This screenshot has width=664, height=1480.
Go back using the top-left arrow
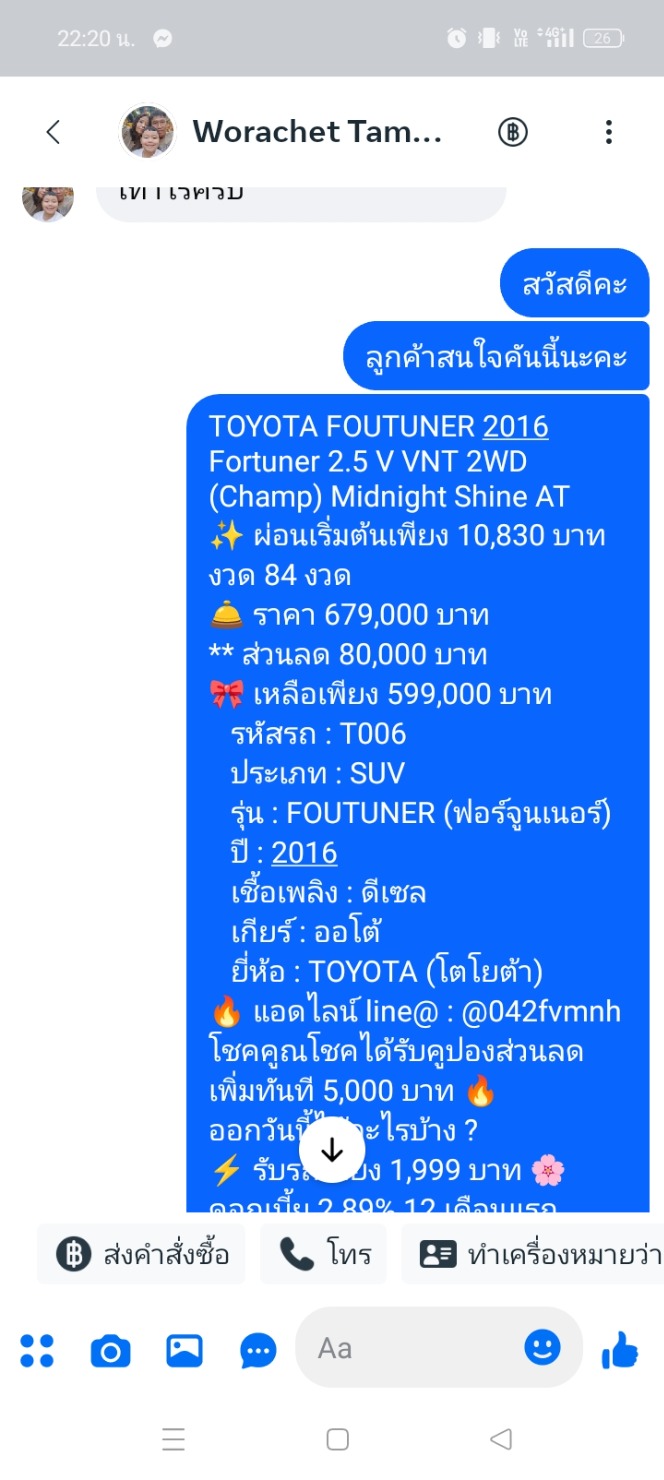click(53, 132)
